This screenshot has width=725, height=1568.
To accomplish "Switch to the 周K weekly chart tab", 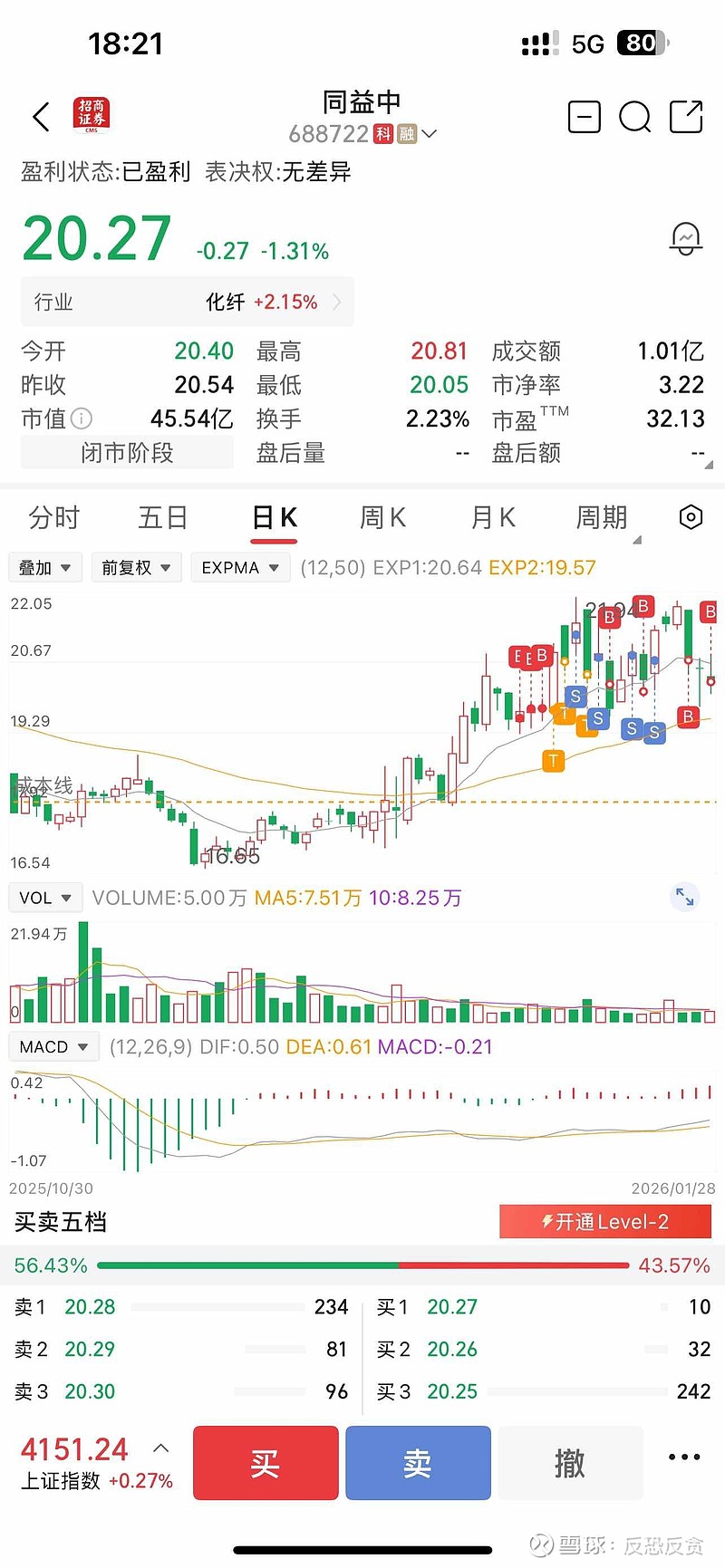I will [x=382, y=517].
